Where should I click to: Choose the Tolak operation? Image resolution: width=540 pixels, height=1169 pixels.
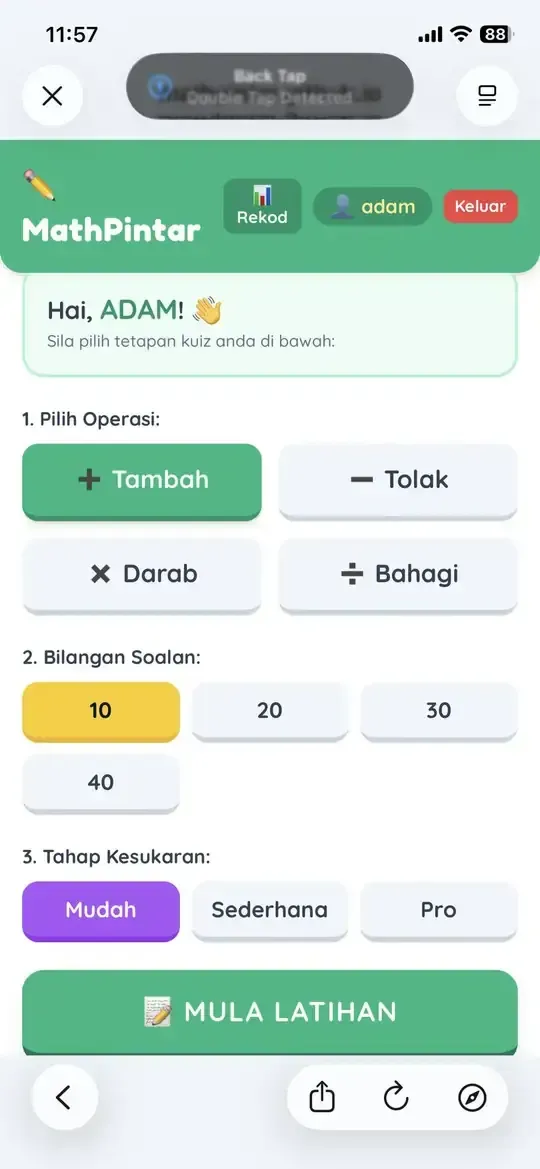[398, 481]
